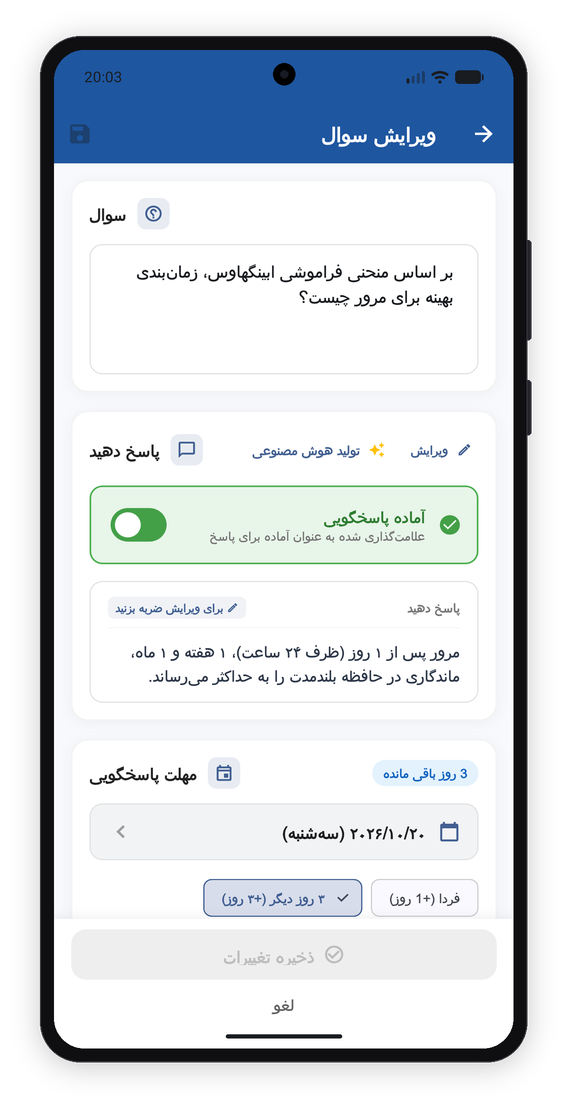Edit the question text field
Viewport: 568px width, 1107px height.
coord(284,309)
